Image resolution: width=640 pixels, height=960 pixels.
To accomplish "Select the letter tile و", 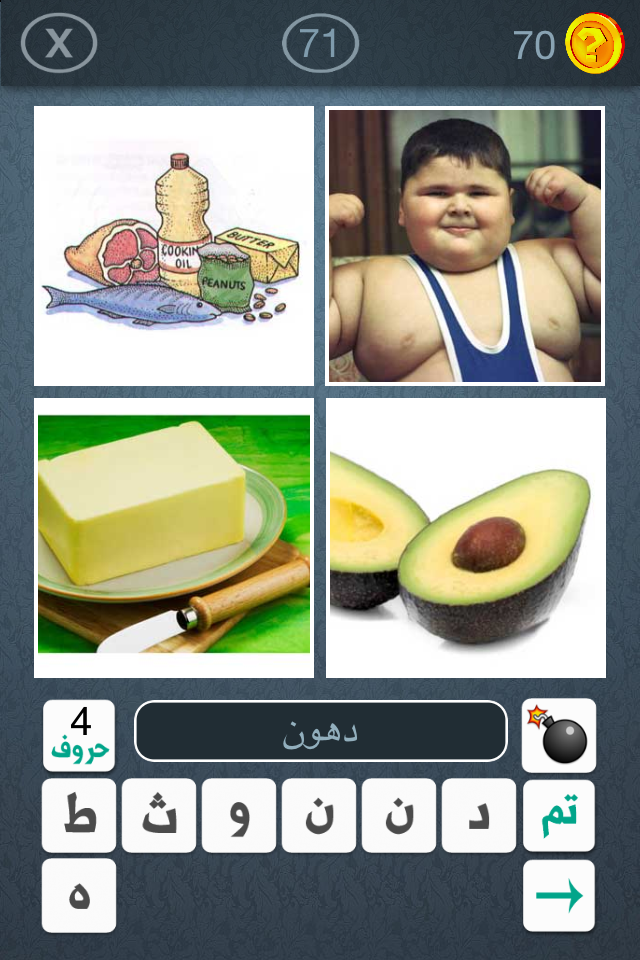I will (x=239, y=816).
